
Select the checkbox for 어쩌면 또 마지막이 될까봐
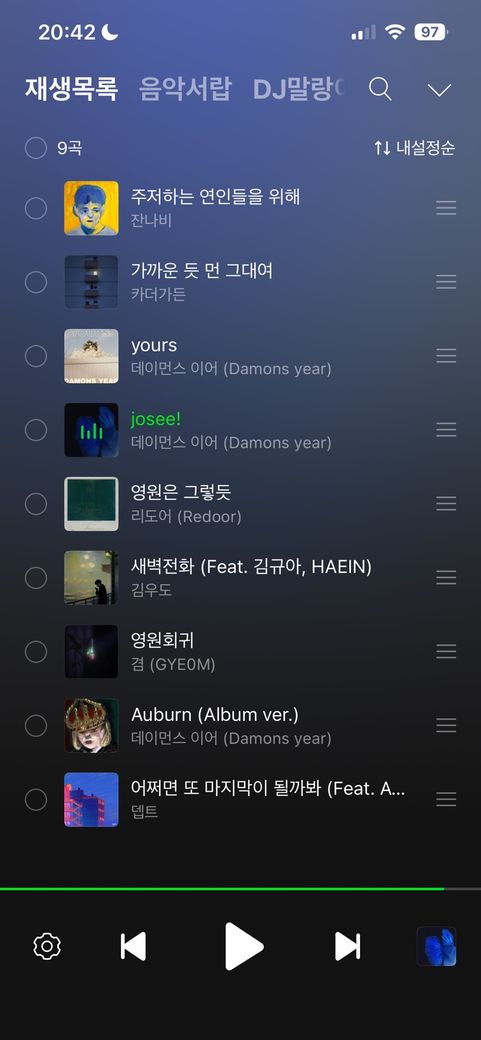tap(36, 799)
